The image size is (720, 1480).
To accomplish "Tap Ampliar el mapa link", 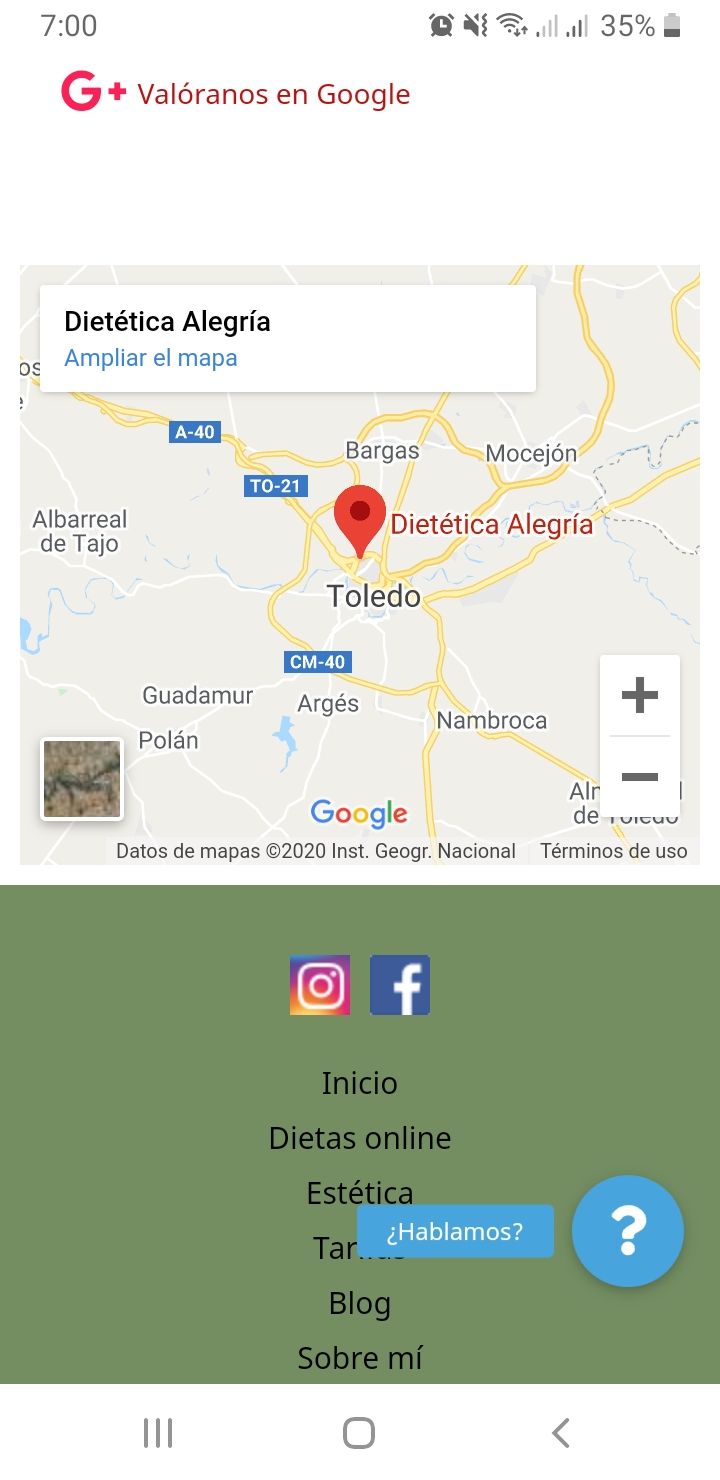I will 151,358.
